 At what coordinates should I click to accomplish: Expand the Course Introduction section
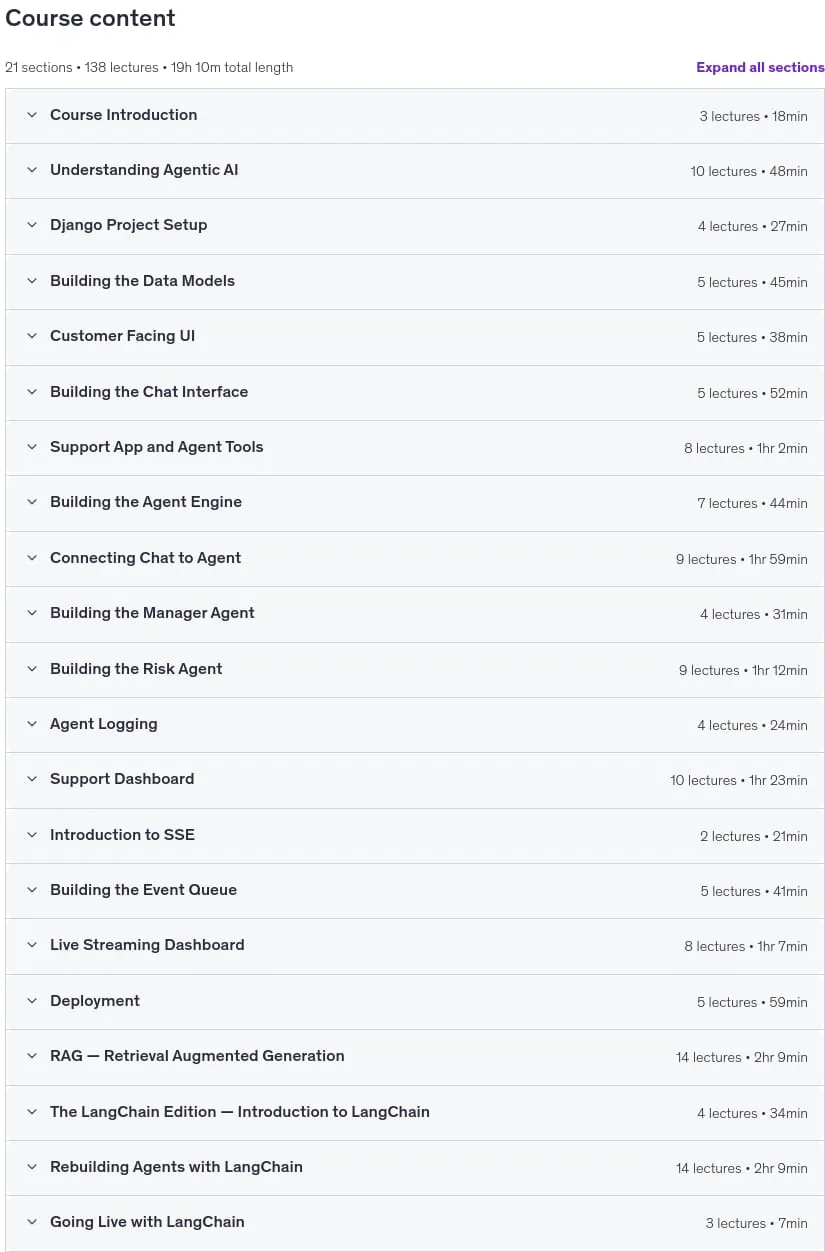click(x=415, y=116)
